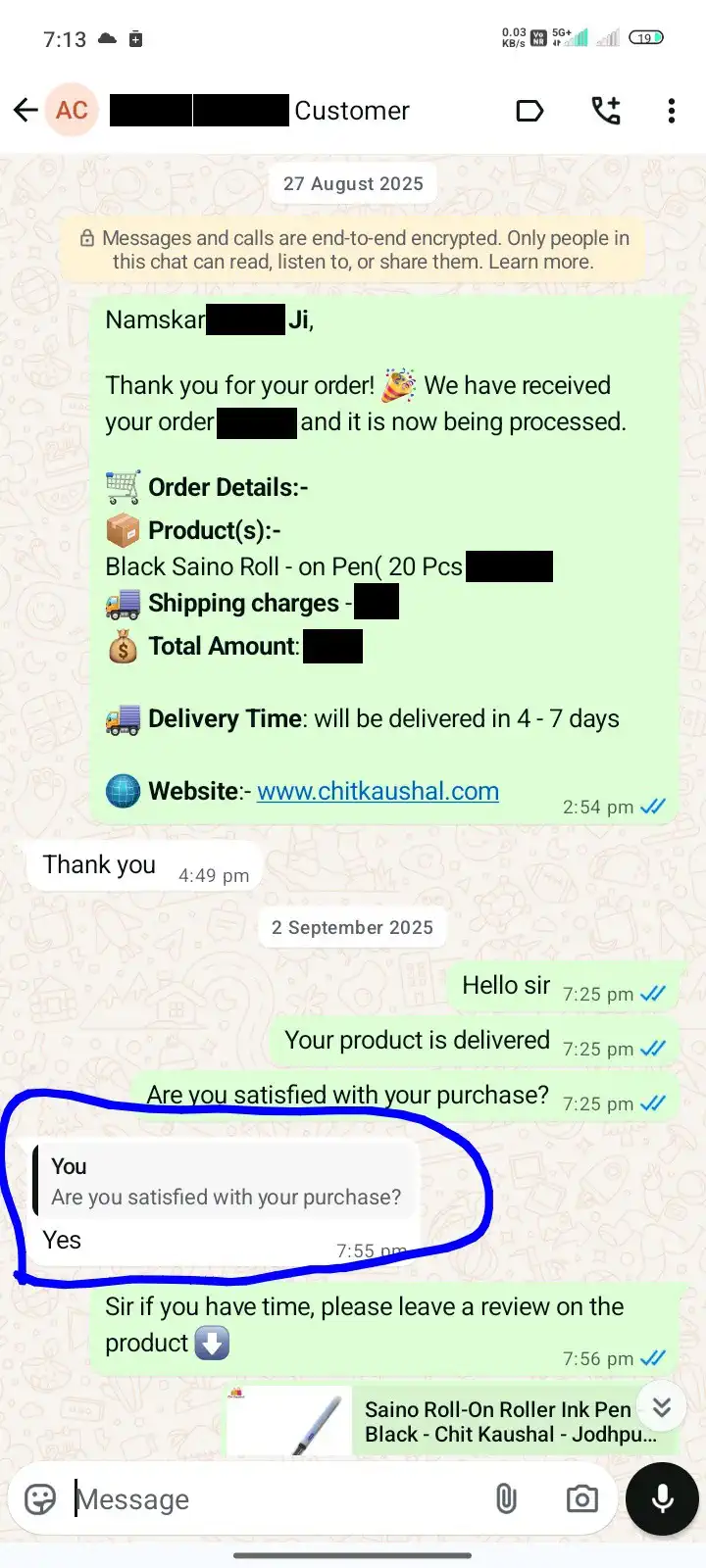Record a voice message with the microphone

(662, 1499)
